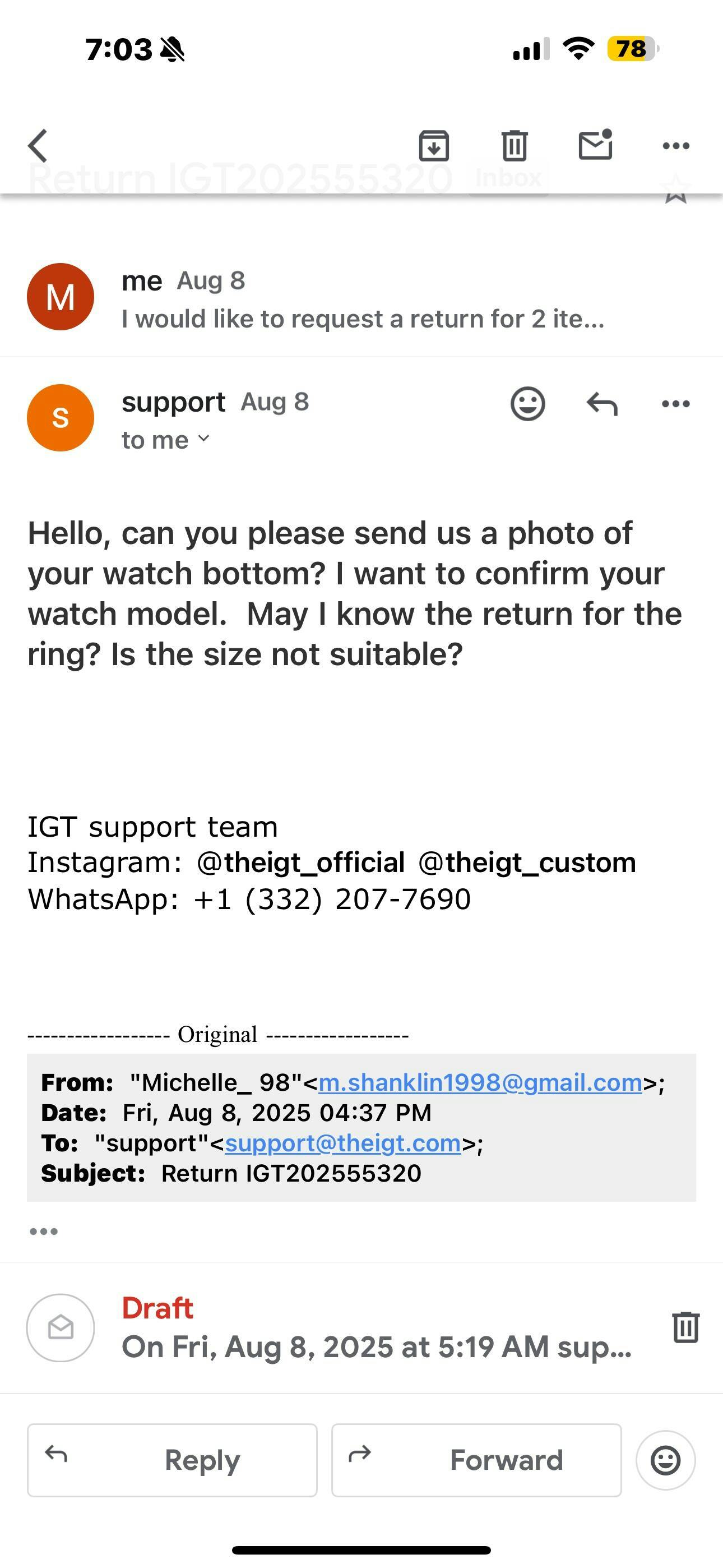Expand the "to me" recipient details
Viewport: 723px width, 1568px height.
point(165,440)
